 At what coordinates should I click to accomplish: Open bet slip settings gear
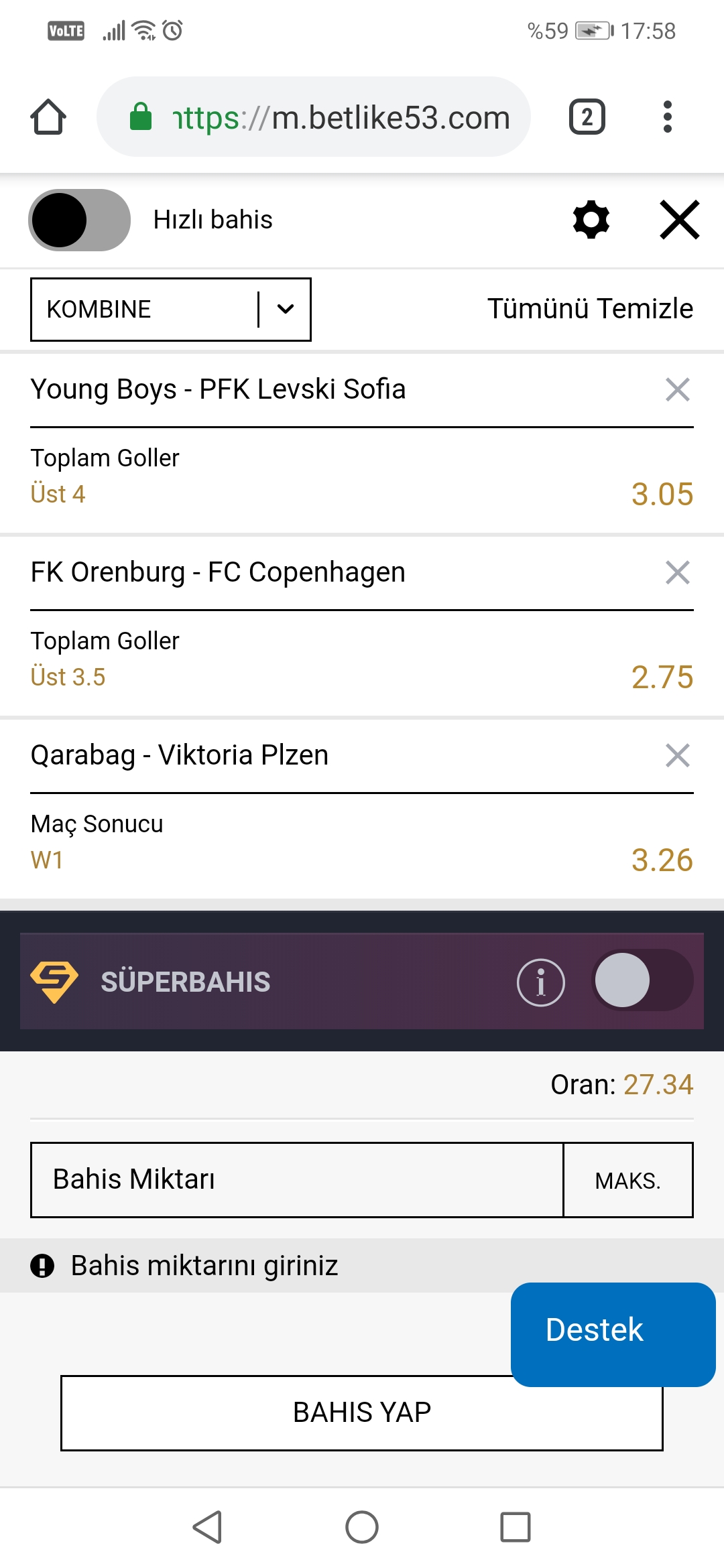[x=591, y=220]
